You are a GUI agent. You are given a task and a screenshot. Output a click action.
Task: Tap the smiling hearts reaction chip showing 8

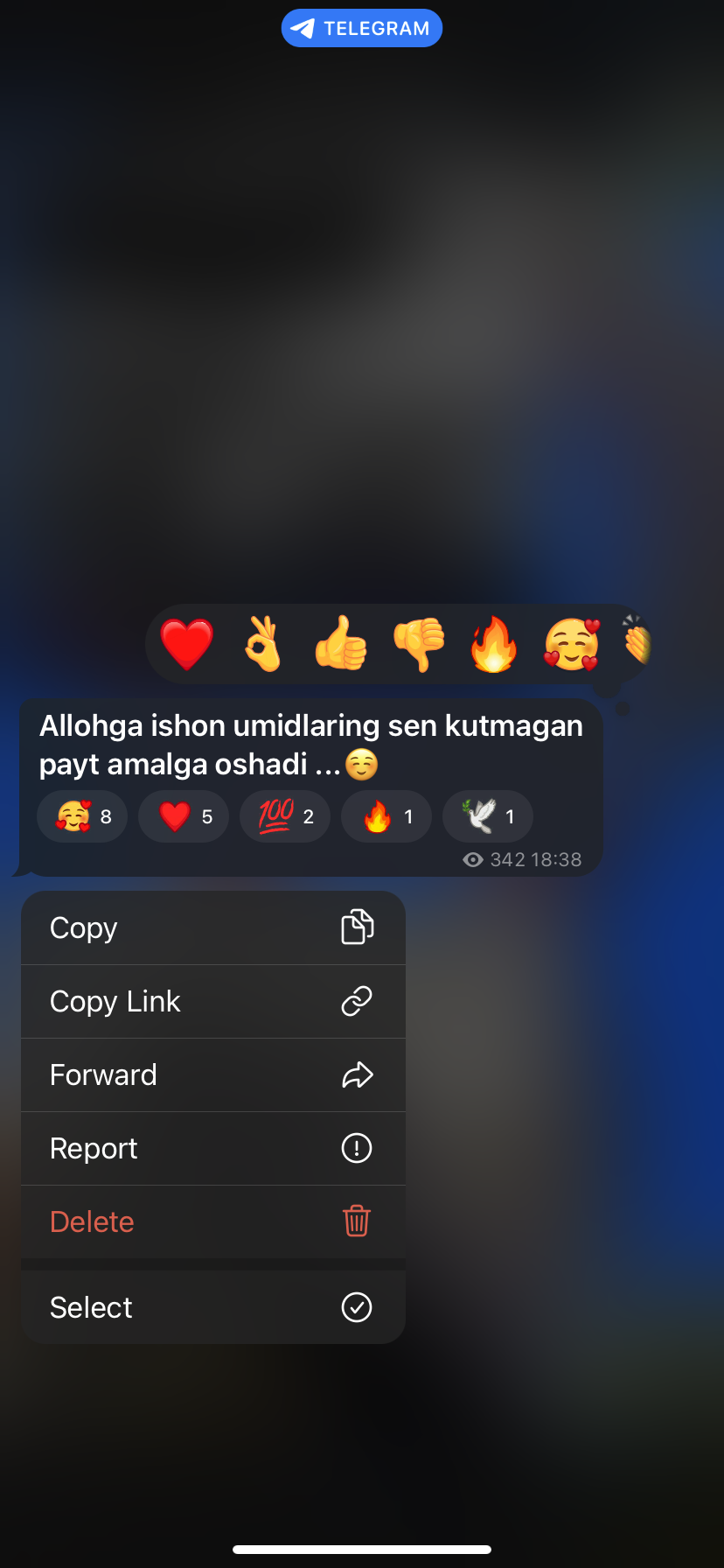pos(82,816)
